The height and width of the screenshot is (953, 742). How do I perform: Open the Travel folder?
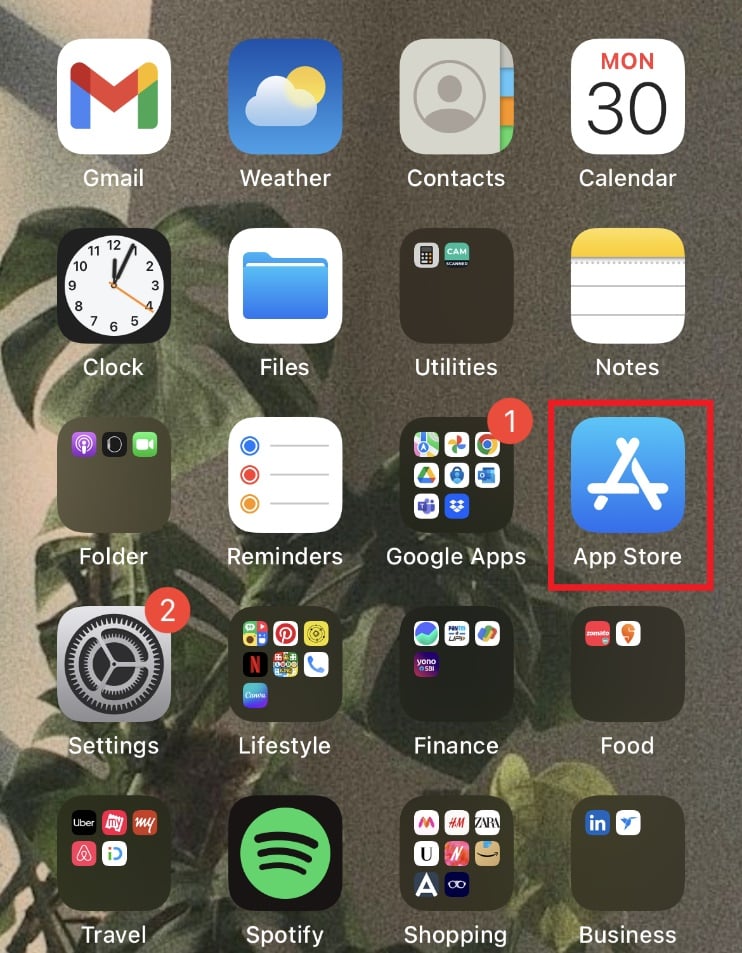click(x=113, y=853)
